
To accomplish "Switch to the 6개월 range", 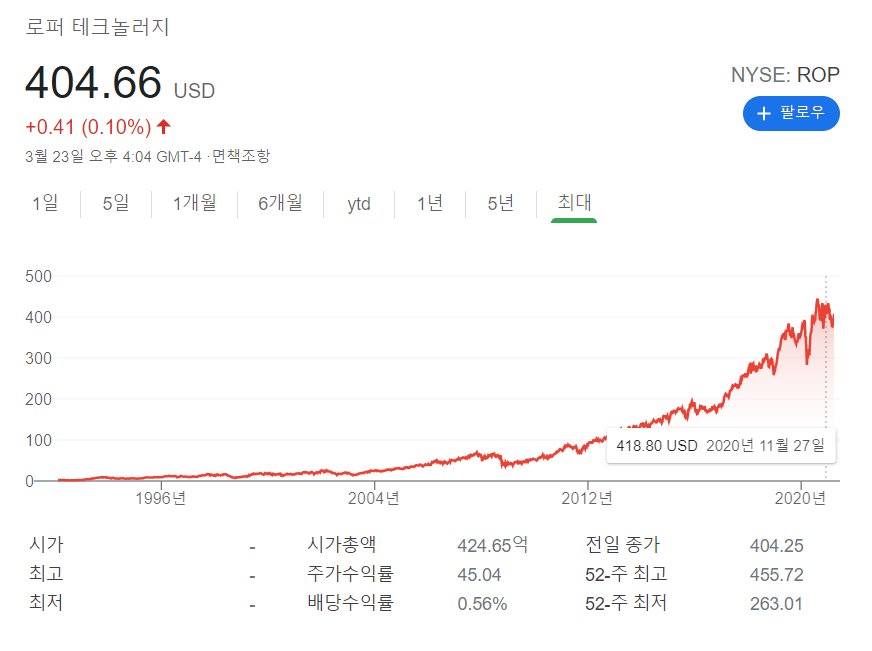I will tap(280, 203).
